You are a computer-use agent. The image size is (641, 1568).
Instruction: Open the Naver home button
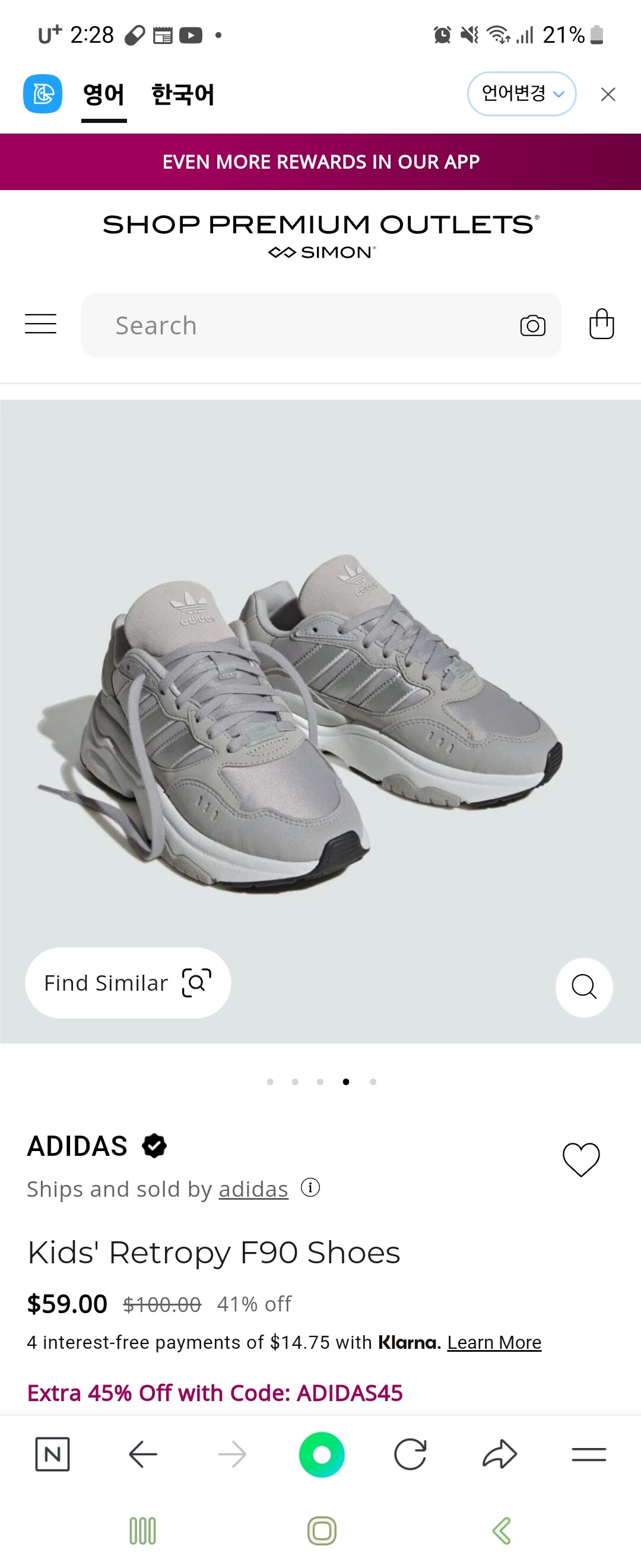[52, 1455]
